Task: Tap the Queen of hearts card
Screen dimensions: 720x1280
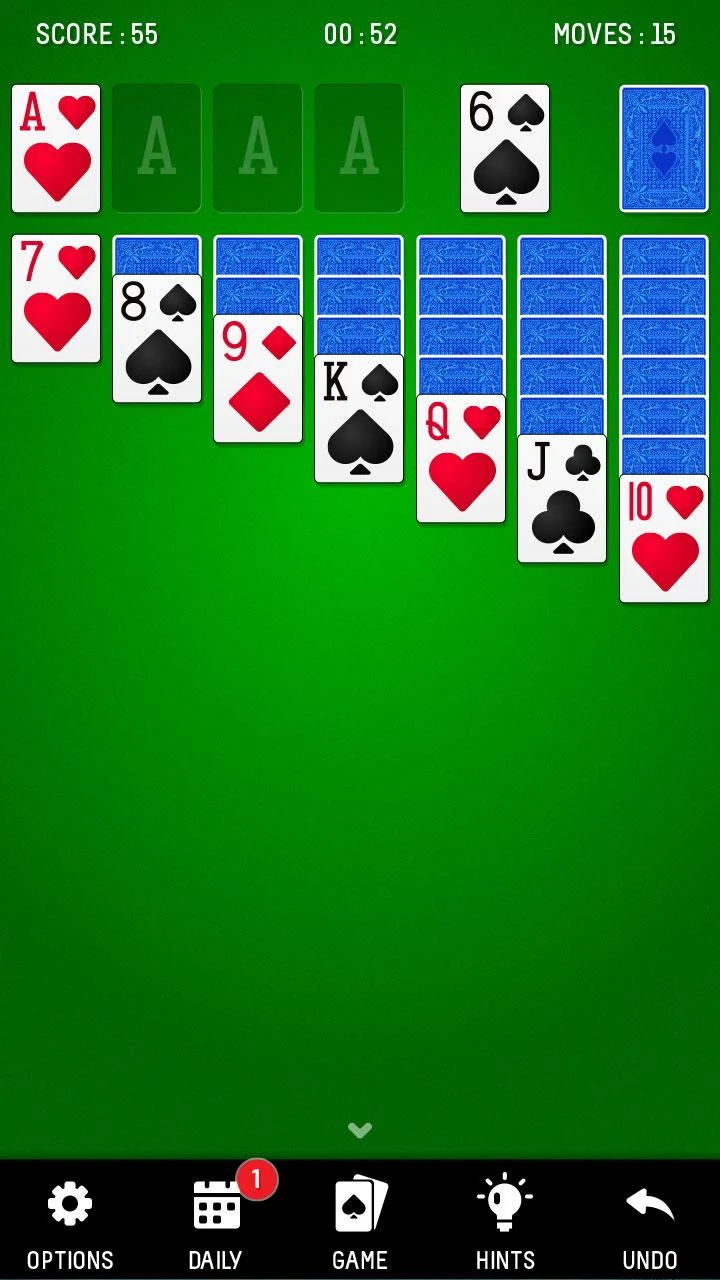Action: coord(461,460)
